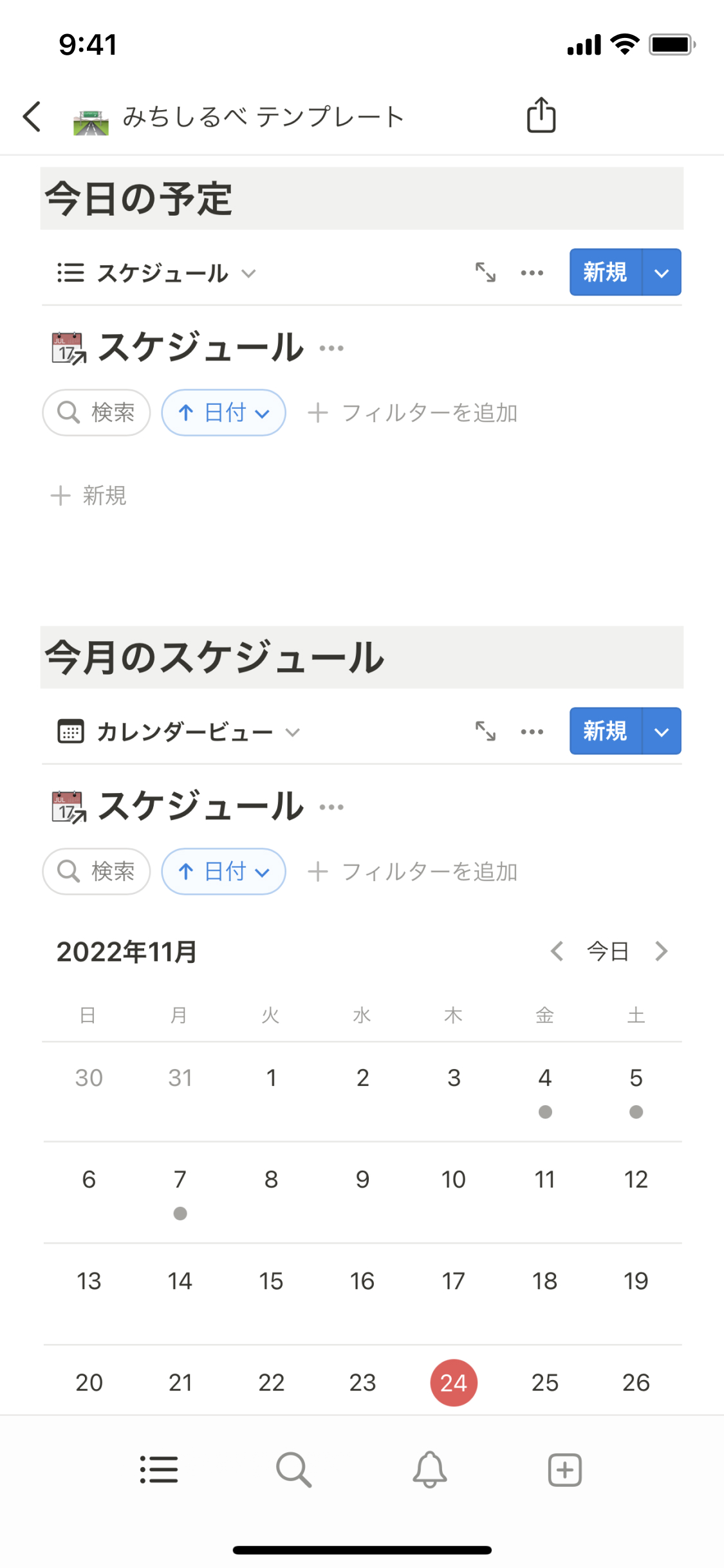Tap 新規 button in 今日の予定 section

(x=605, y=272)
